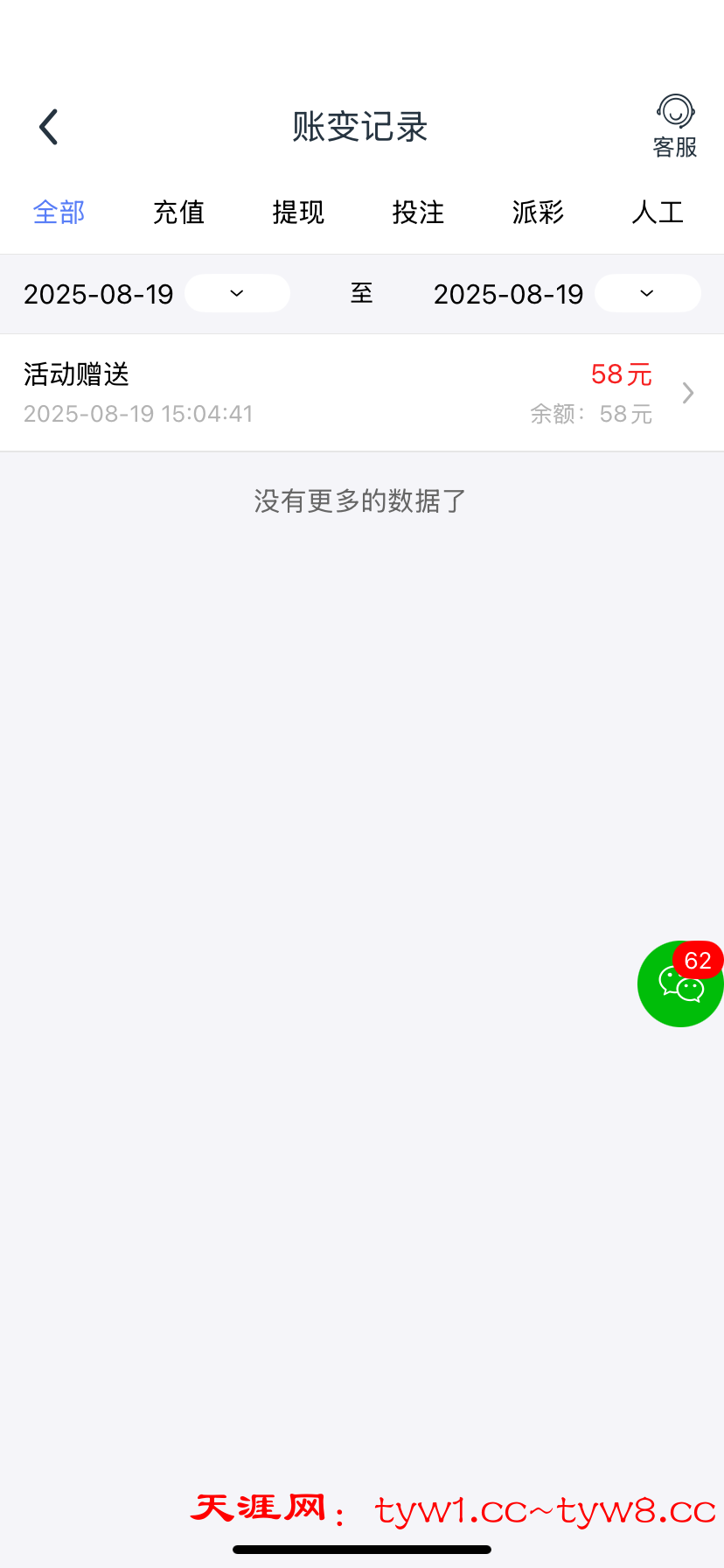This screenshot has height=1568, width=724.
Task: Show the 派彩 records tab
Action: [538, 213]
